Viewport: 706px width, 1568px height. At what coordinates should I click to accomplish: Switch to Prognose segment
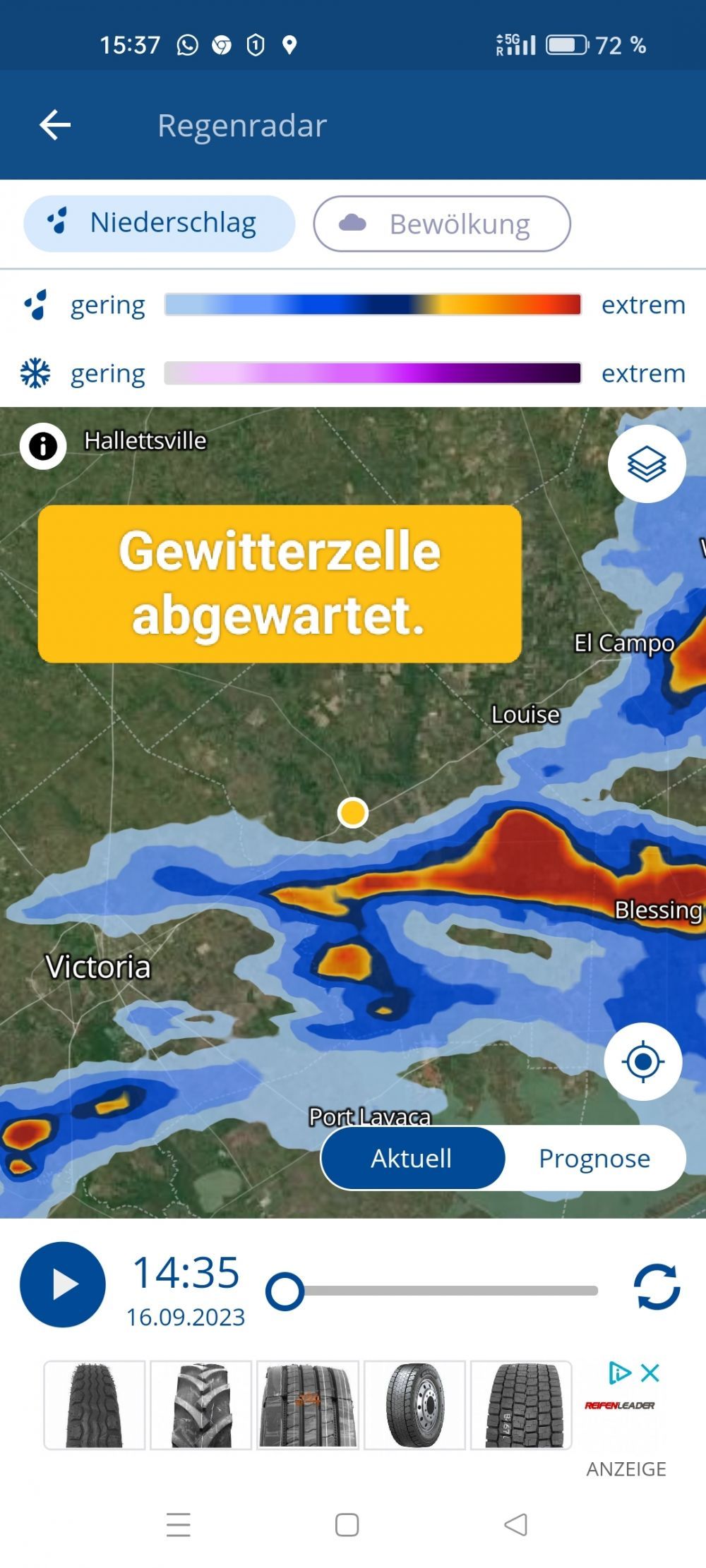(594, 1158)
